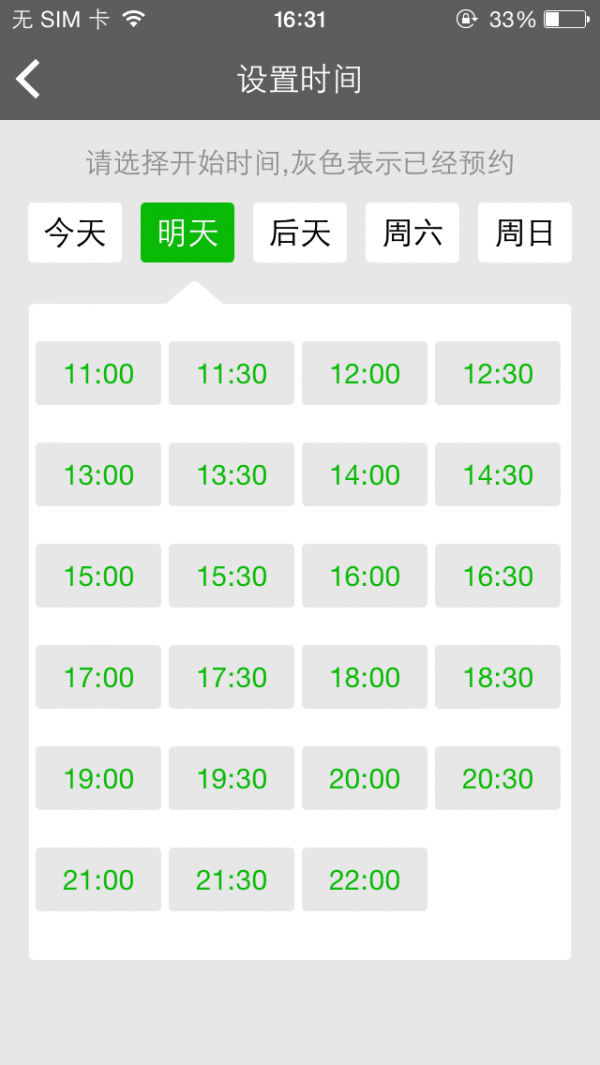Pick the 19:00 start time
600x1065 pixels.
click(x=98, y=778)
